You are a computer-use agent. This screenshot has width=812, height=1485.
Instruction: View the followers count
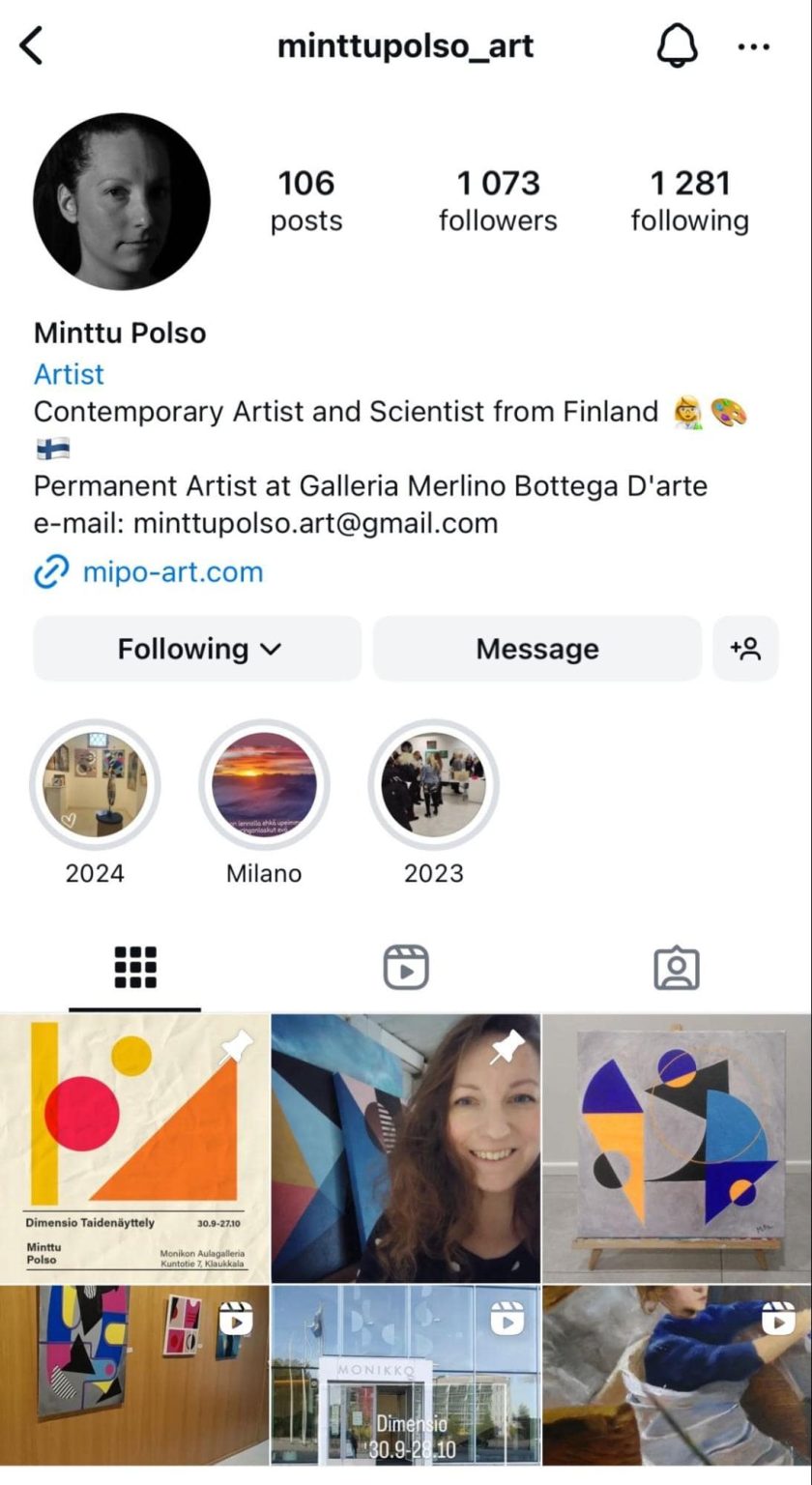coord(497,198)
